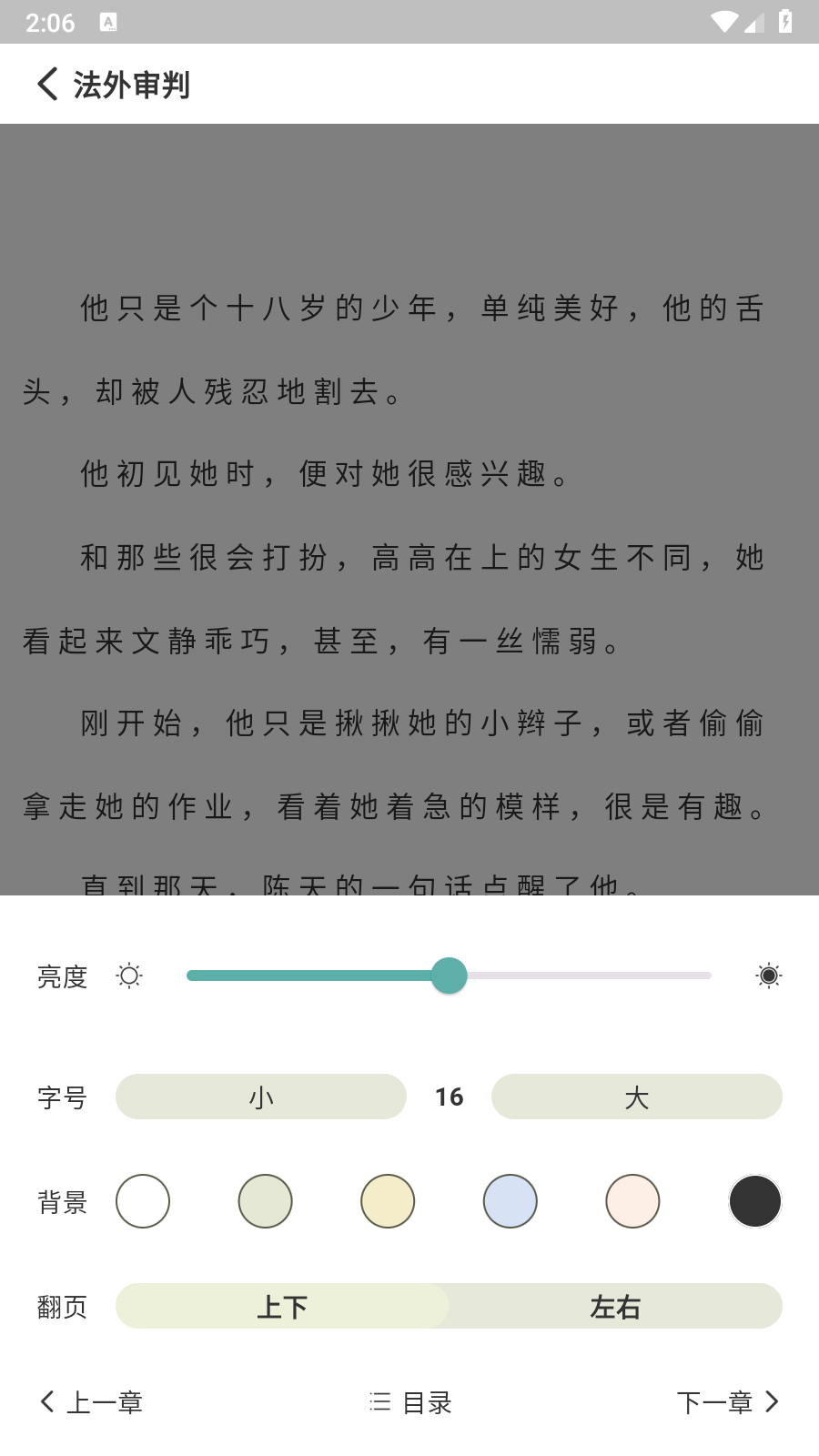Open the 目录 table of contents
Viewport: 819px width, 1456px height.
(x=410, y=1402)
